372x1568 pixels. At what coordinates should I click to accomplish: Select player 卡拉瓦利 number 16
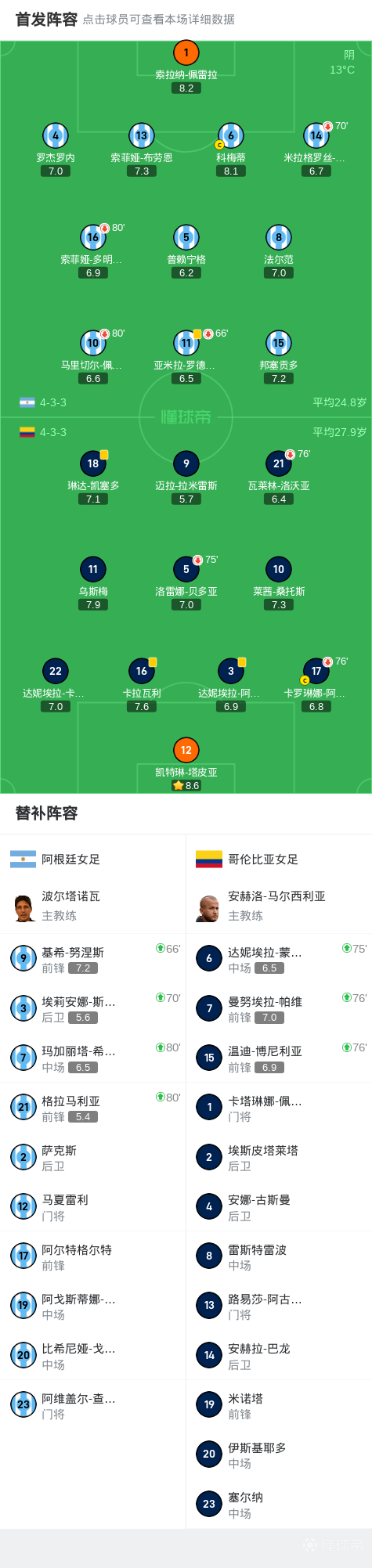[x=141, y=685]
